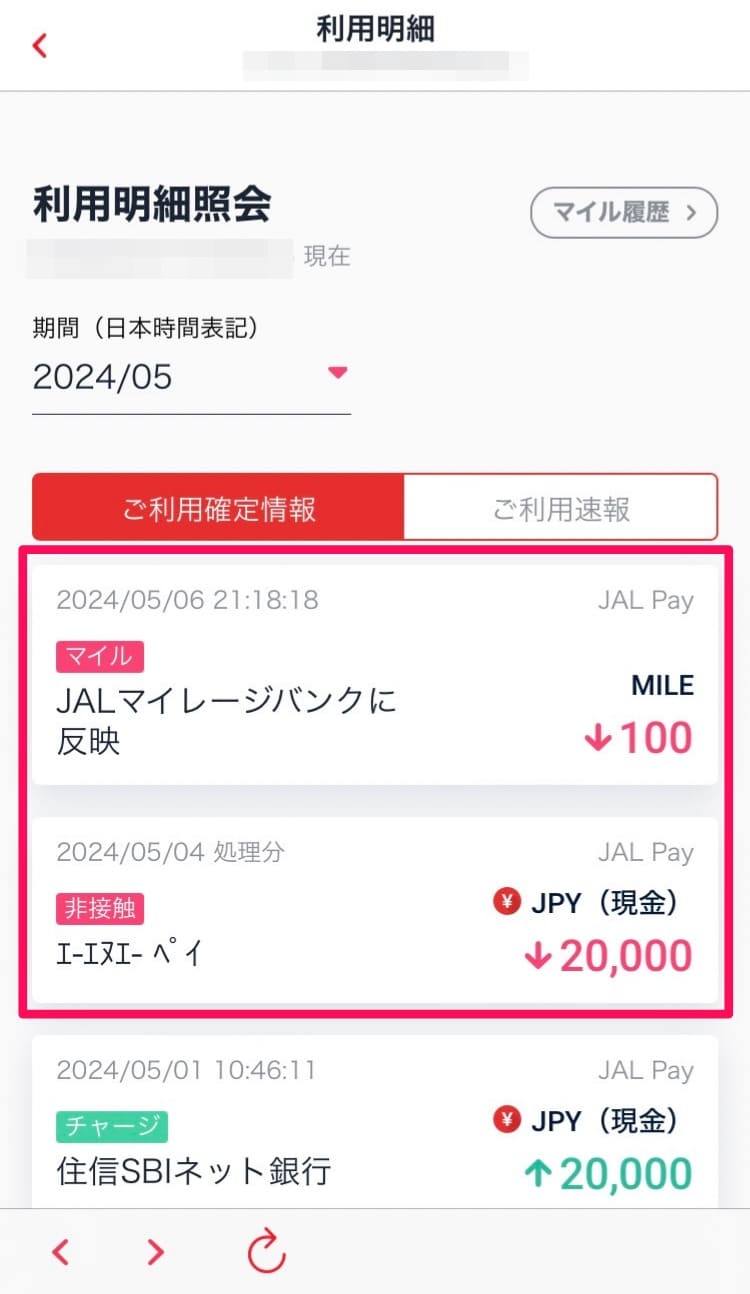Tap the green チャージ badge

click(x=111, y=1126)
